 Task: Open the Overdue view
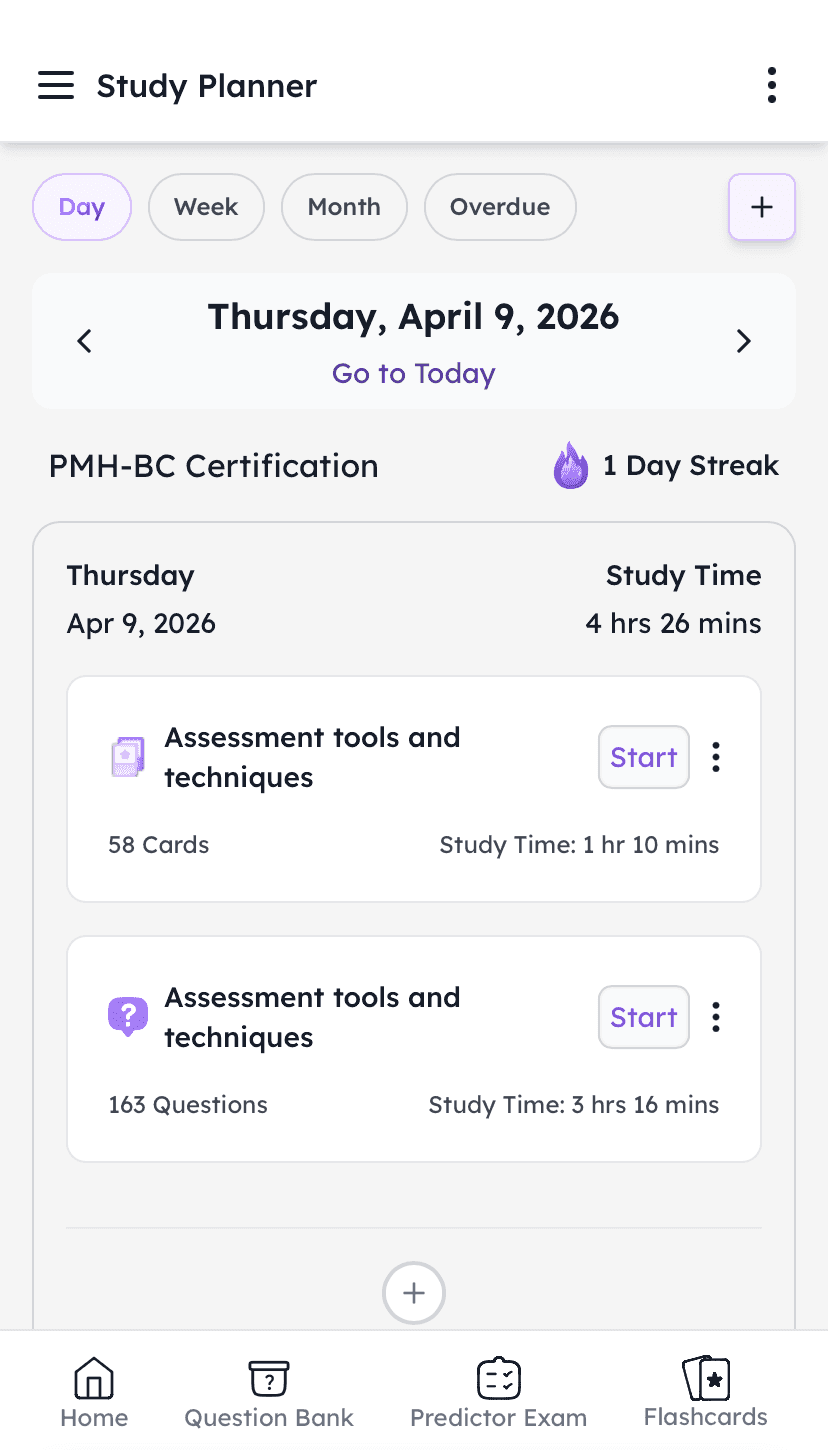500,207
